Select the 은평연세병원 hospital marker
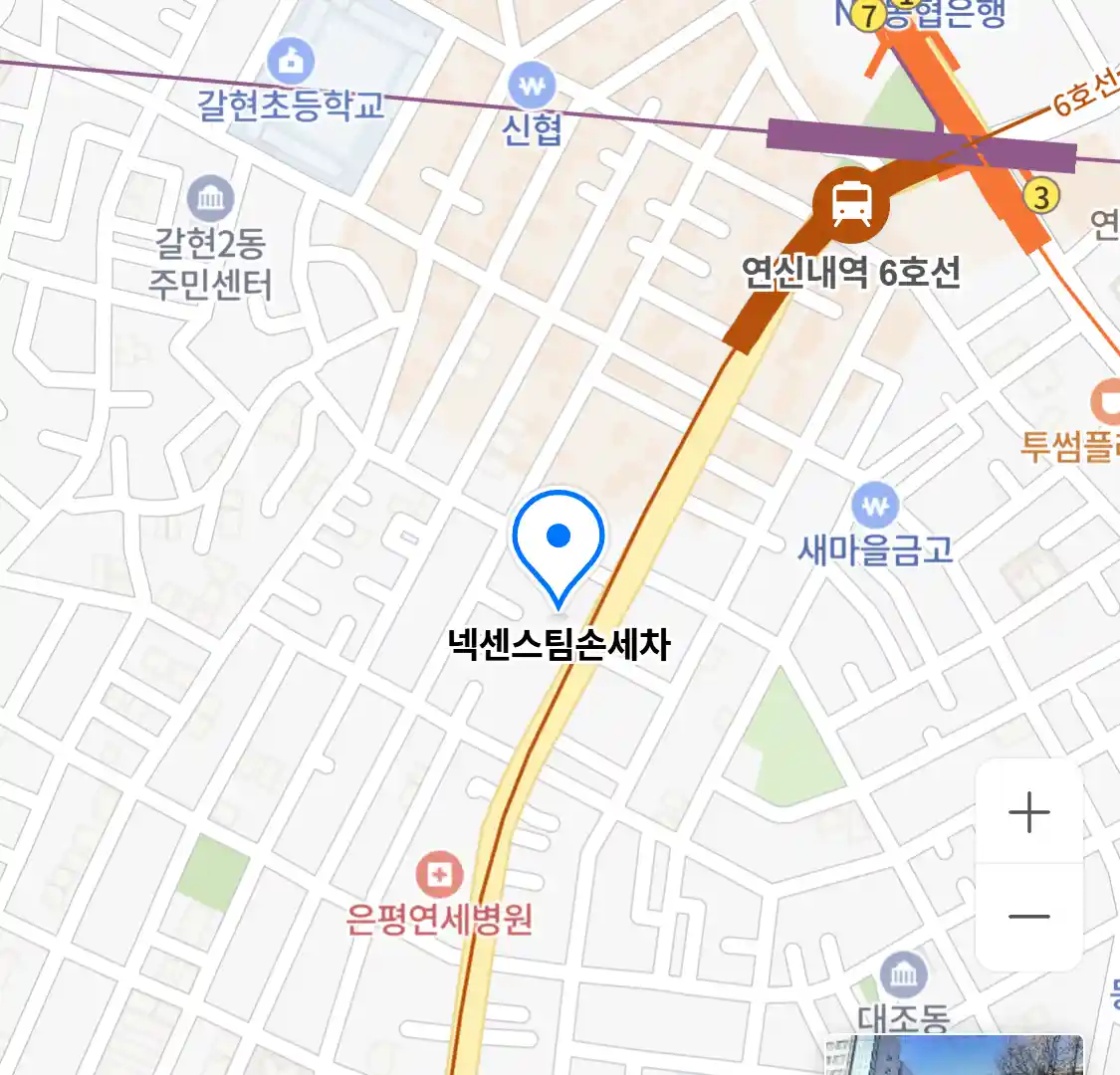1120x1075 pixels. (x=438, y=875)
